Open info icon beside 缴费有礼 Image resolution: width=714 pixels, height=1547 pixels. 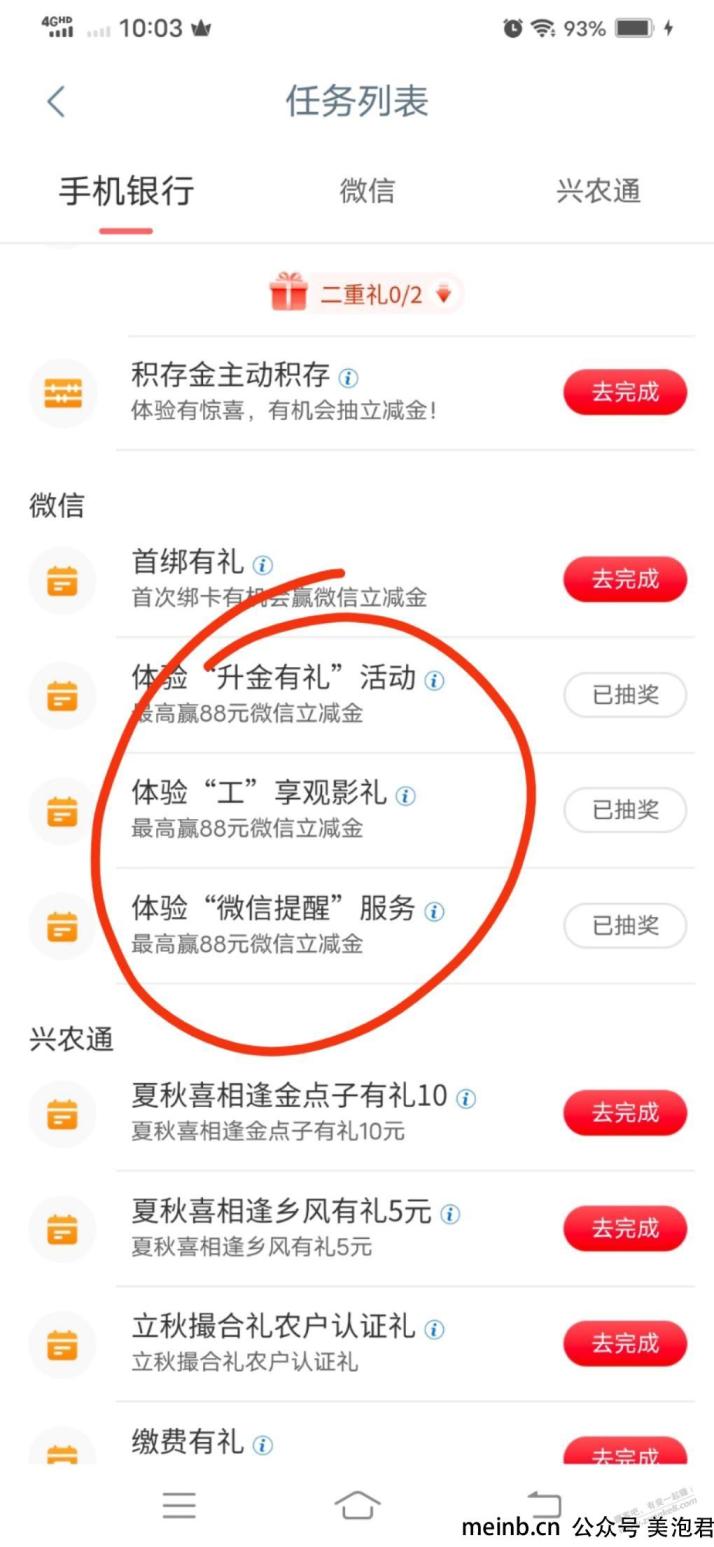point(262,1445)
